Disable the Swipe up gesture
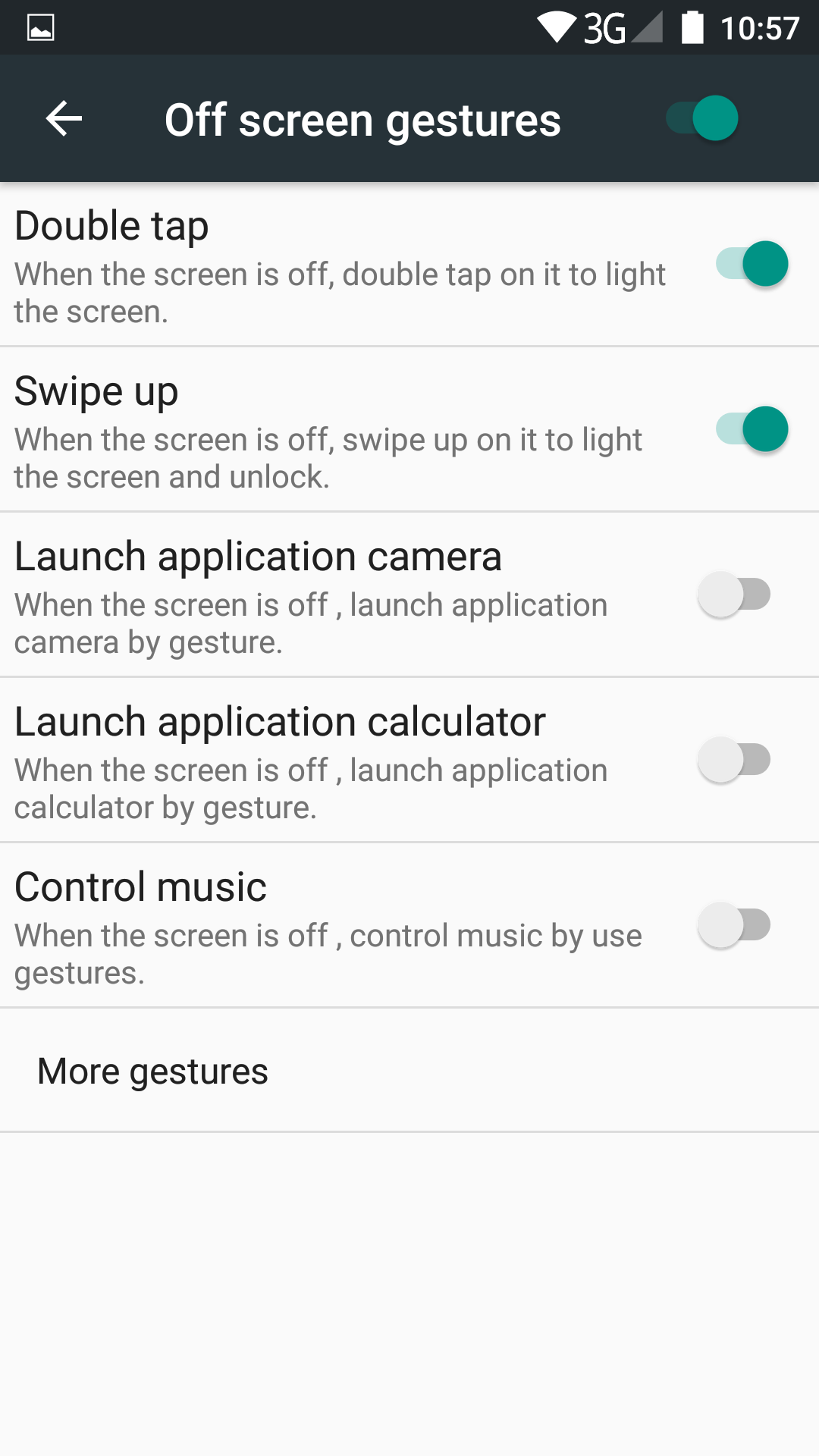819x1456 pixels. (752, 429)
